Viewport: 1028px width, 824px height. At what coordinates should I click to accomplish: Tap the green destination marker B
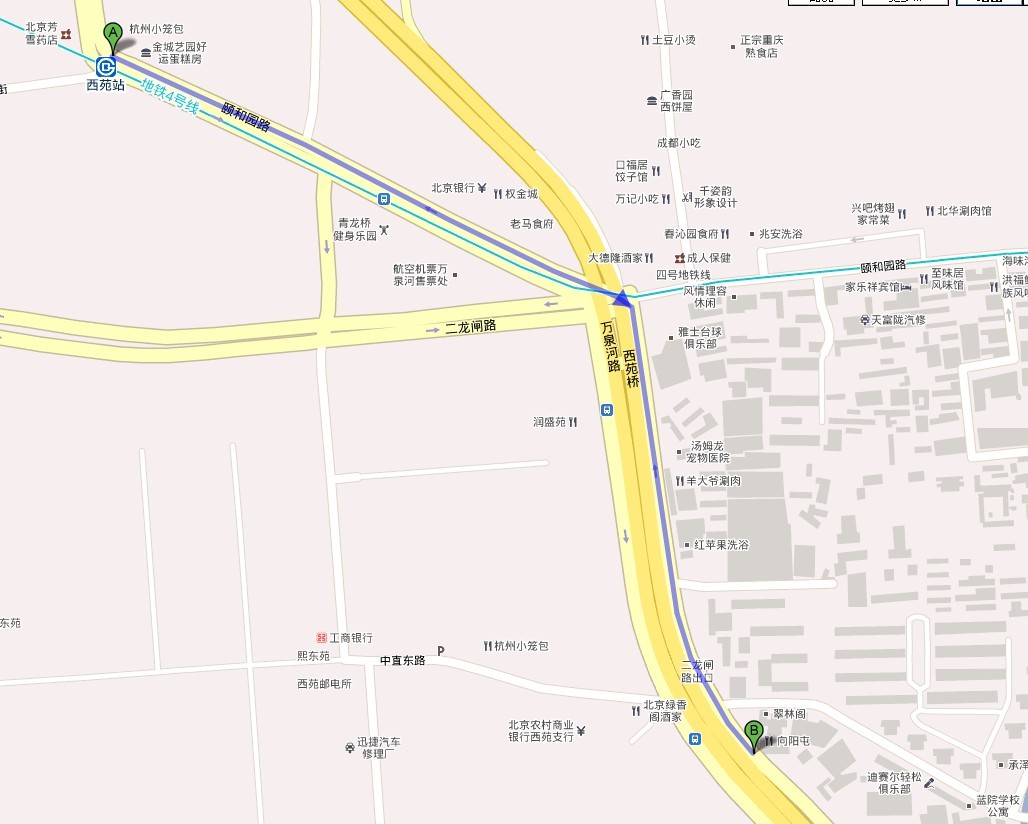pyautogui.click(x=753, y=732)
